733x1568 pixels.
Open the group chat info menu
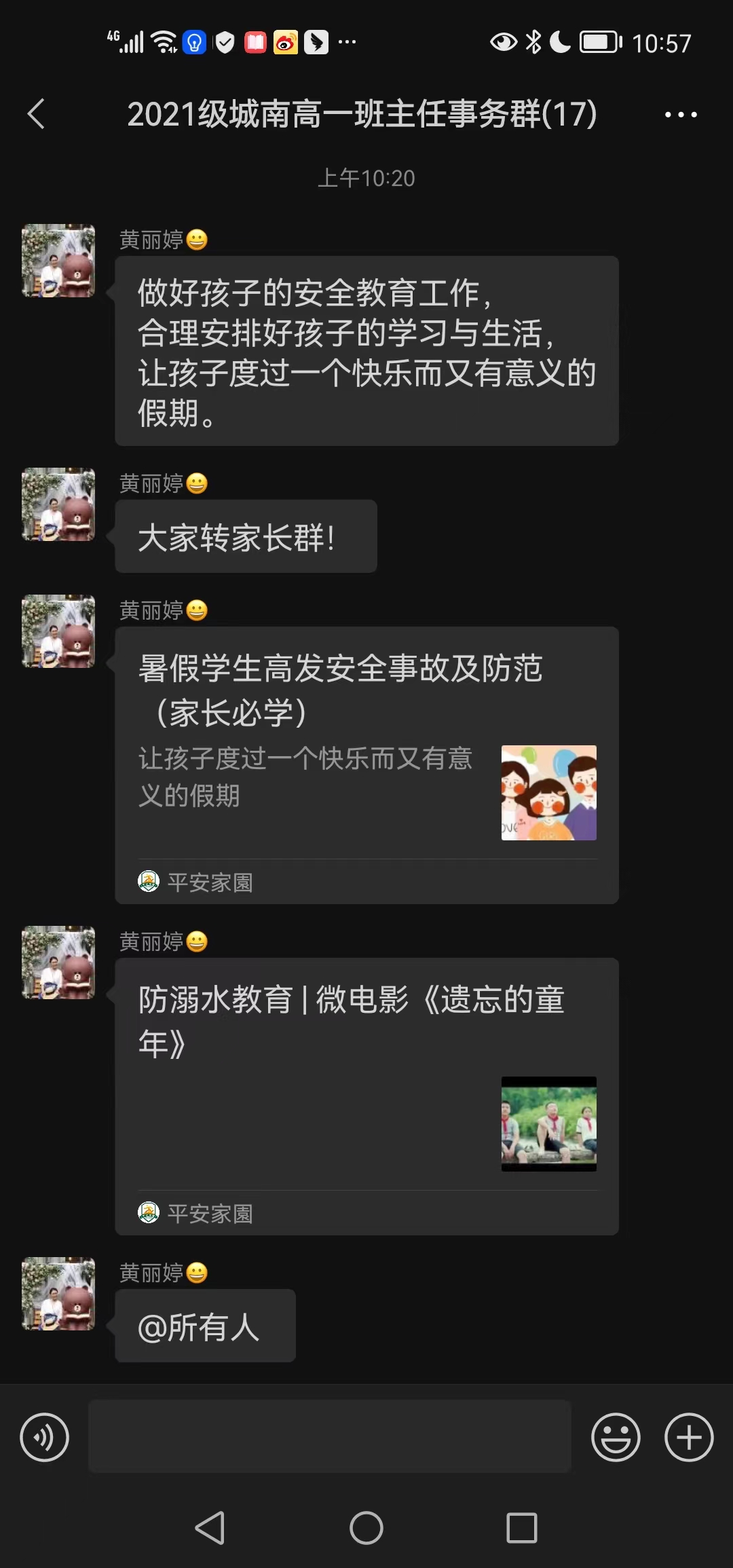point(680,115)
